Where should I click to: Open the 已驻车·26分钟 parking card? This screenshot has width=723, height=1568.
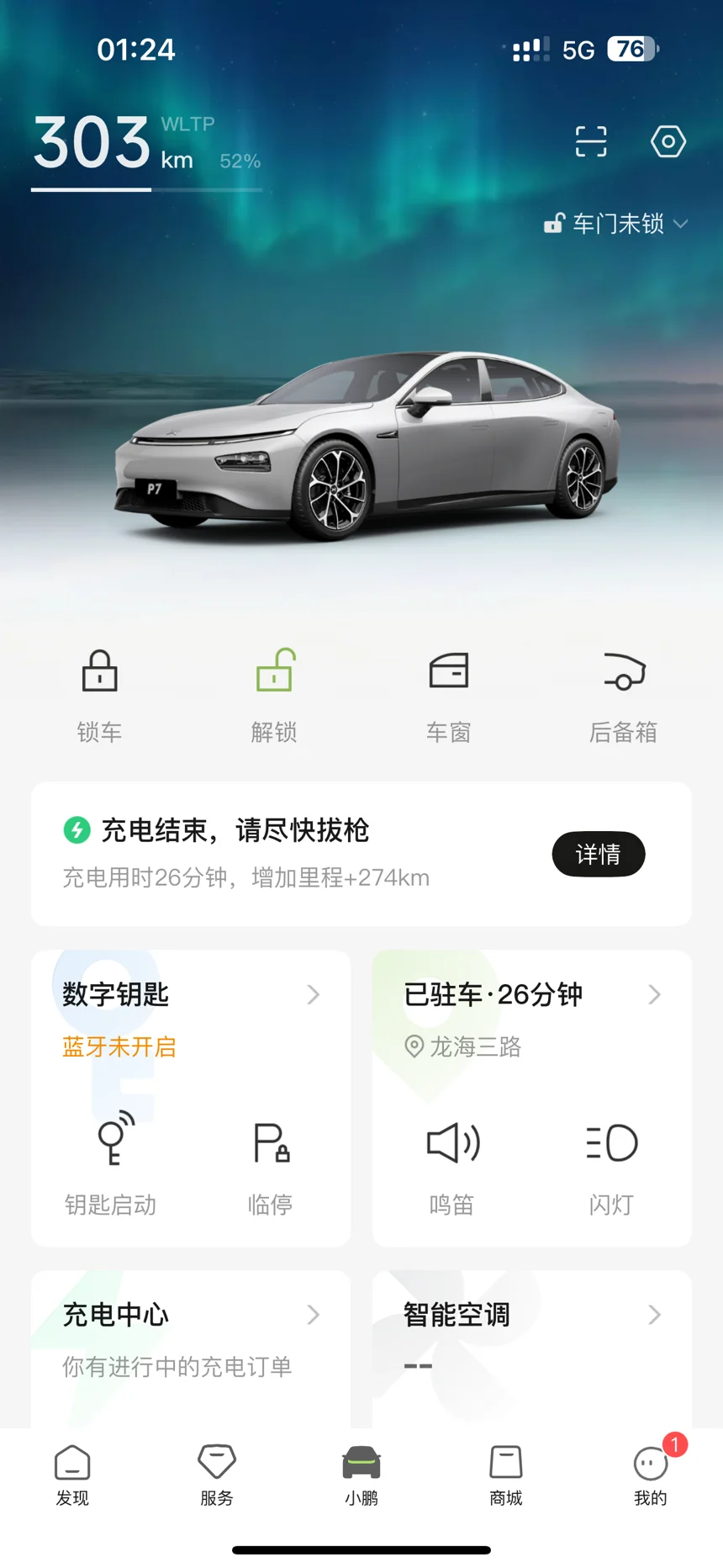click(531, 994)
